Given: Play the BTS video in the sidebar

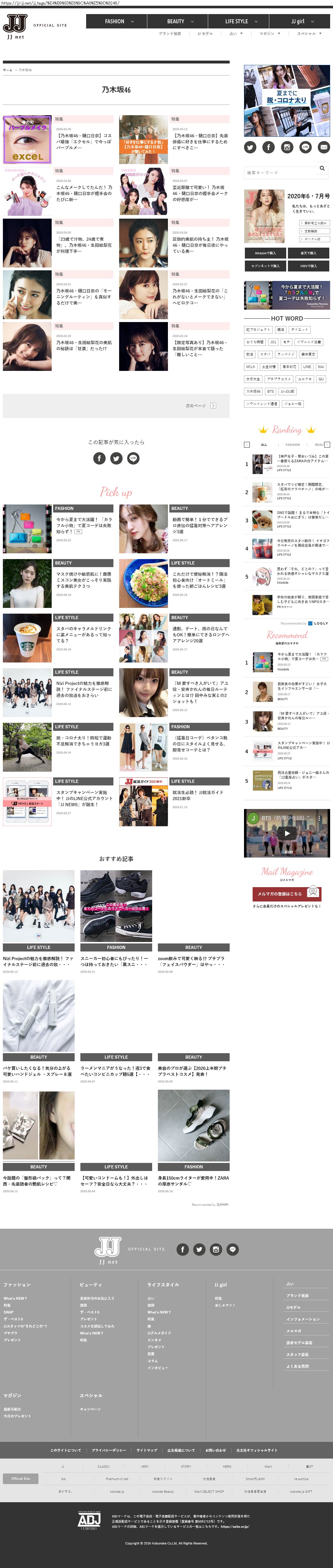Looking at the screenshot, I should click(287, 833).
